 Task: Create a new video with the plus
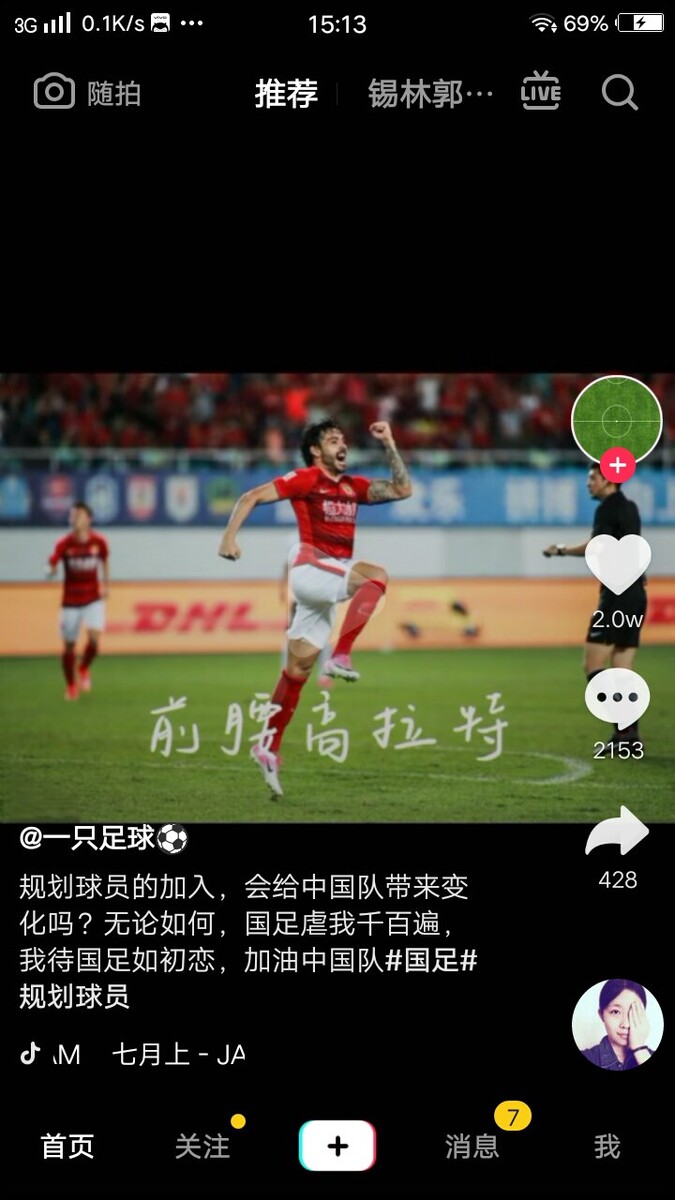tap(337, 1146)
